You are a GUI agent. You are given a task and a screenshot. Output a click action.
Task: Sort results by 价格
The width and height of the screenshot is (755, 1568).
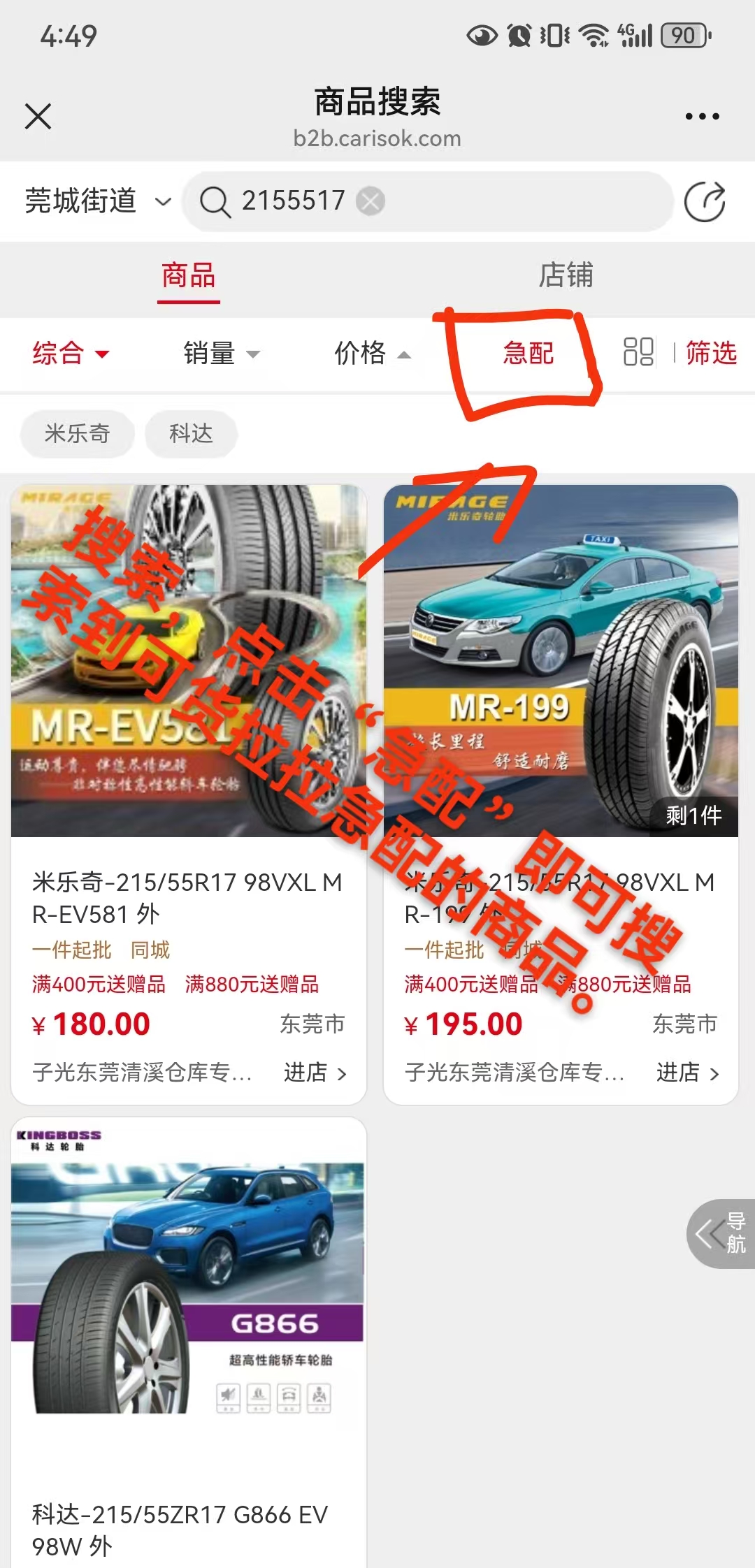tap(371, 354)
